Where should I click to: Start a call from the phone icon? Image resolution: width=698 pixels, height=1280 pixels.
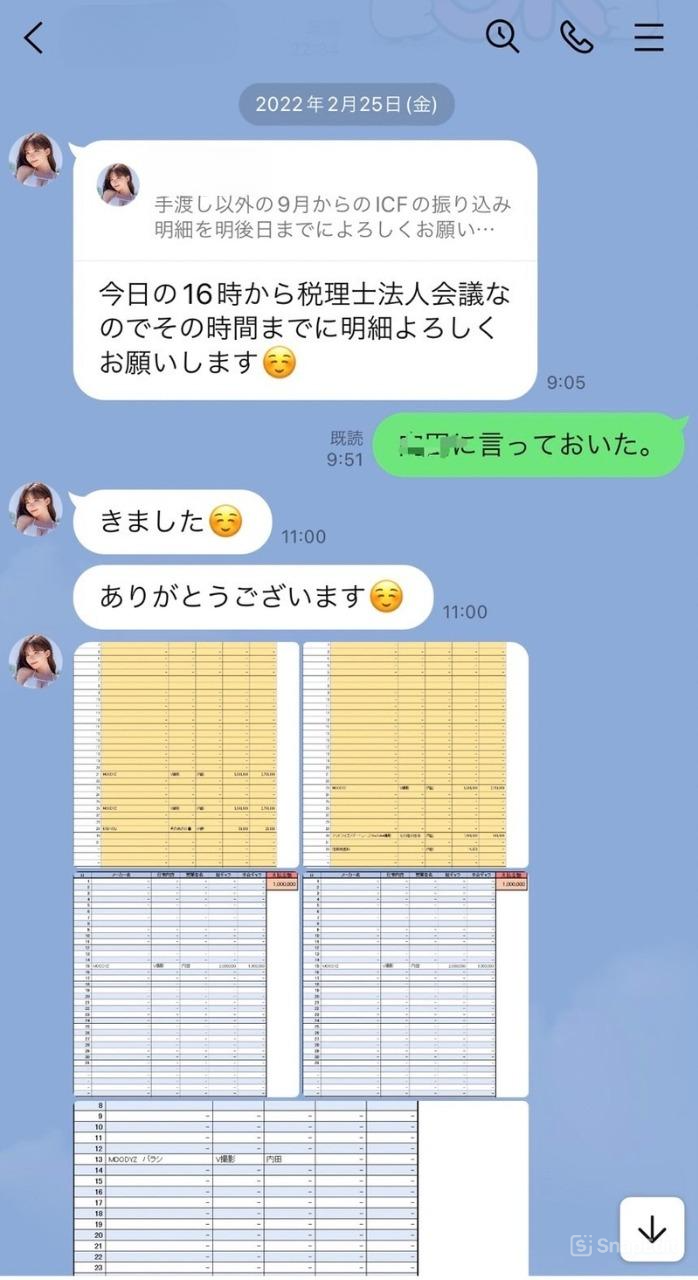pos(576,37)
